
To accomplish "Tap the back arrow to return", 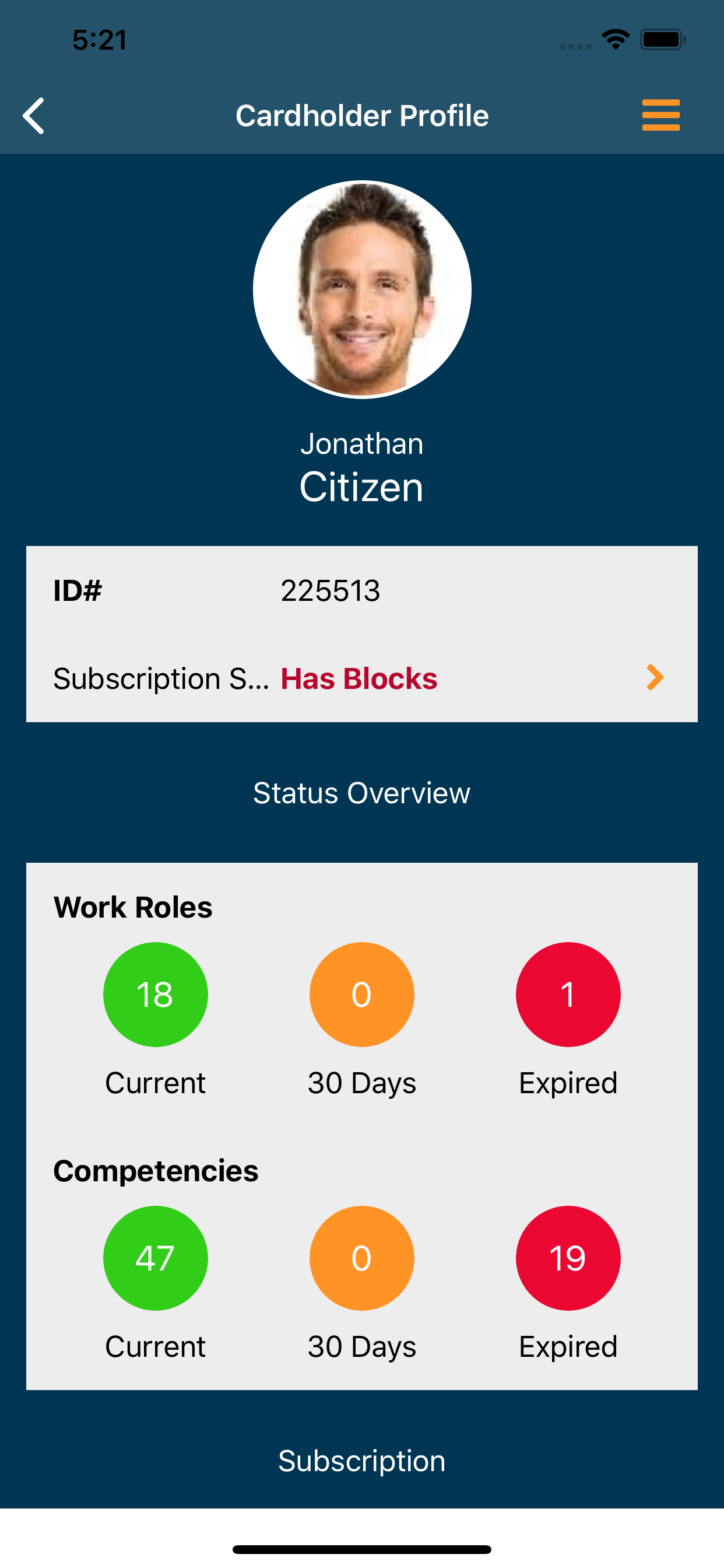I will [34, 116].
